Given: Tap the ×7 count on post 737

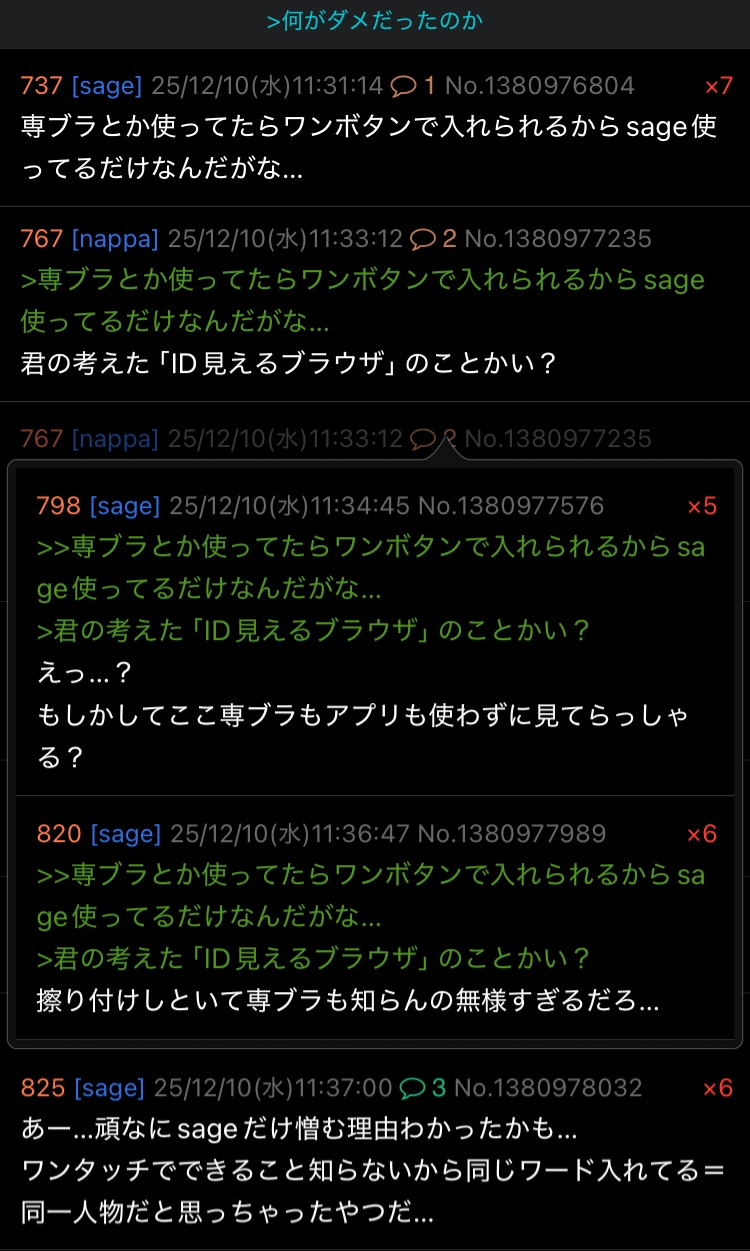Looking at the screenshot, I should [718, 86].
